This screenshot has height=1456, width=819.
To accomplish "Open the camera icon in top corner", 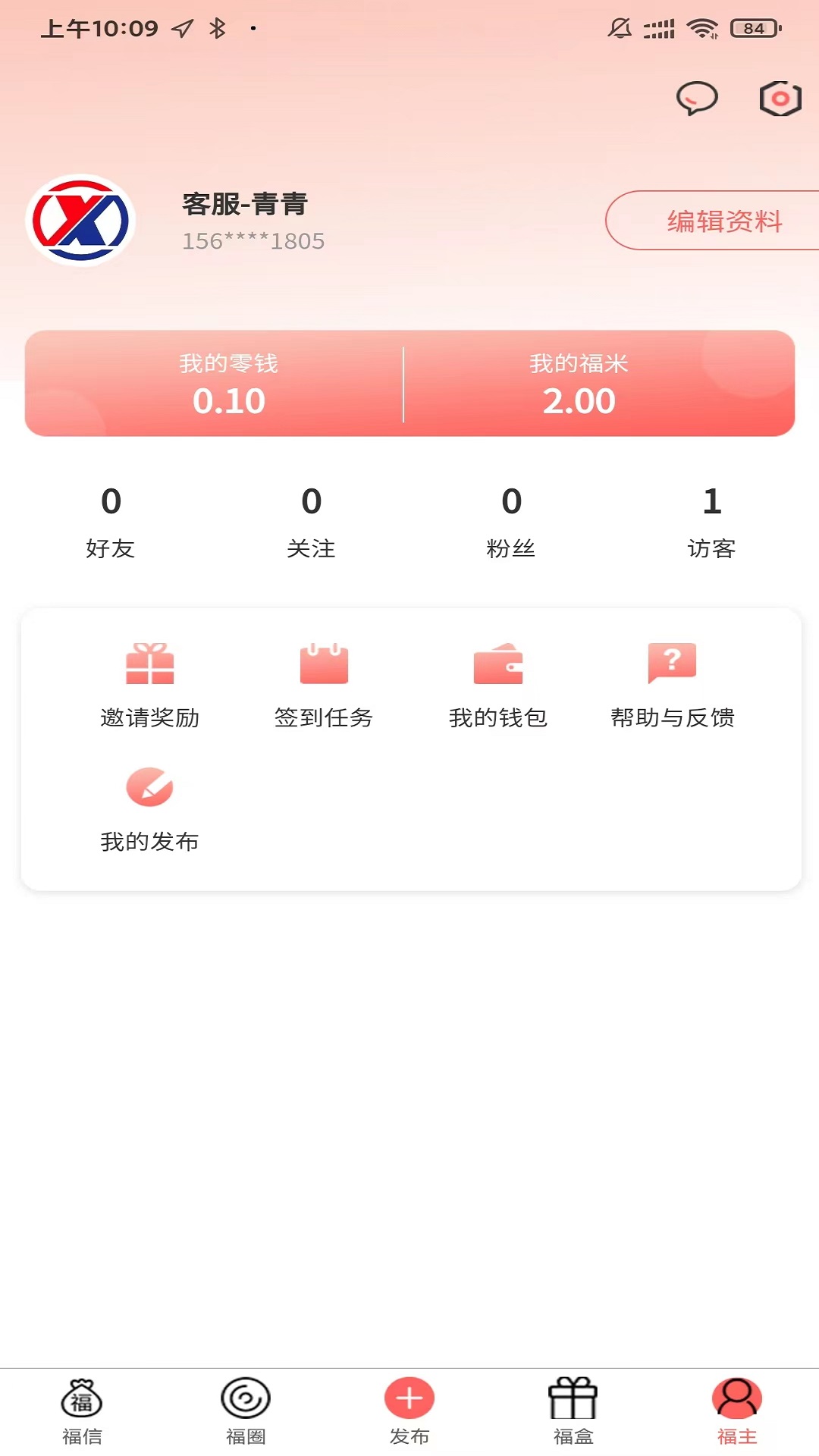I will click(x=780, y=98).
